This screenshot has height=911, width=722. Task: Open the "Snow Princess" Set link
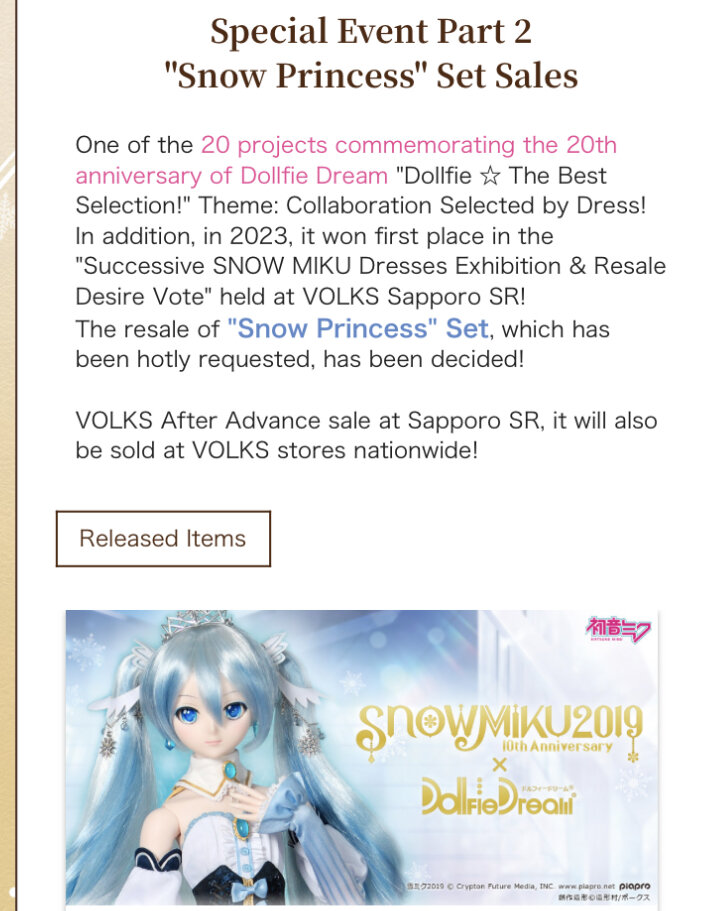pos(358,329)
